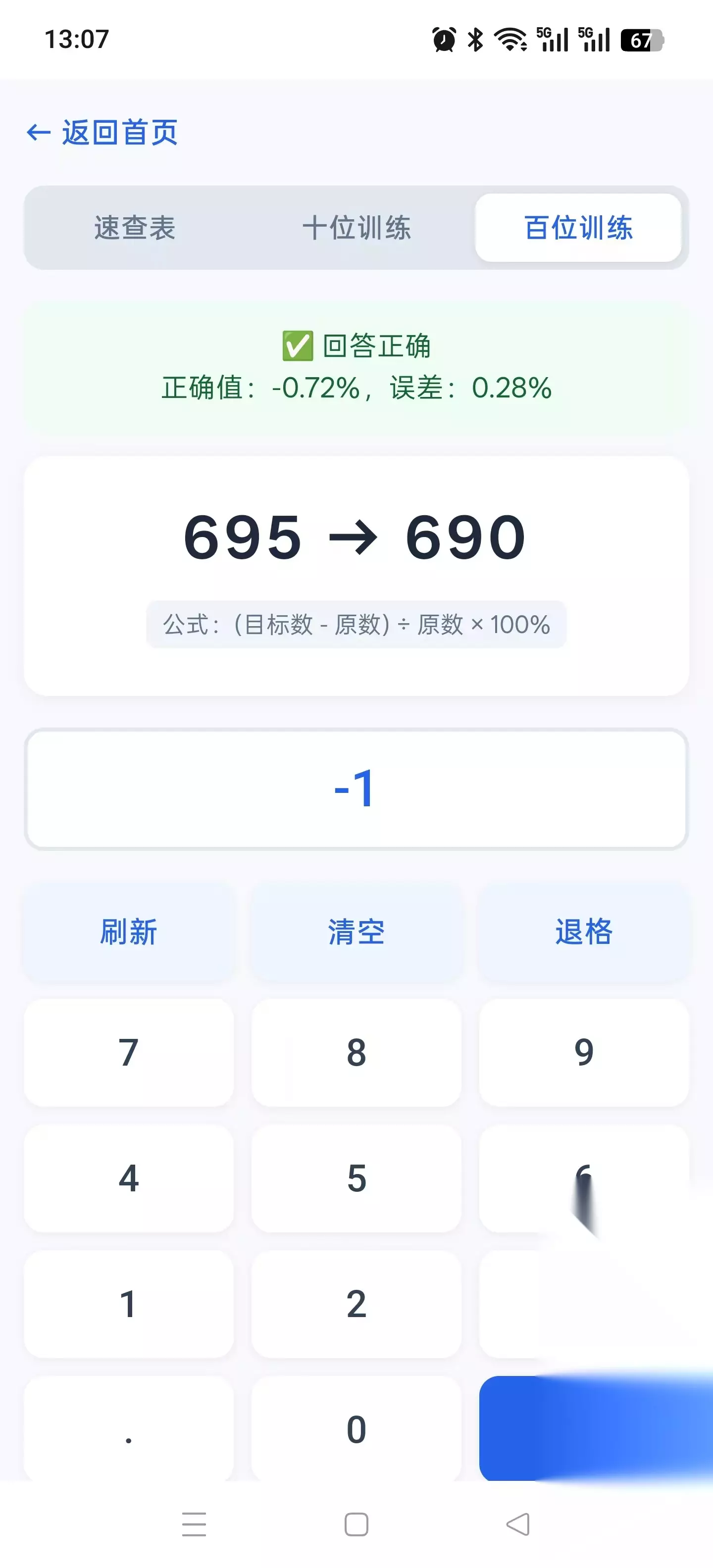713x1568 pixels.
Task: Clear the answer with 清空
Action: coord(356,932)
